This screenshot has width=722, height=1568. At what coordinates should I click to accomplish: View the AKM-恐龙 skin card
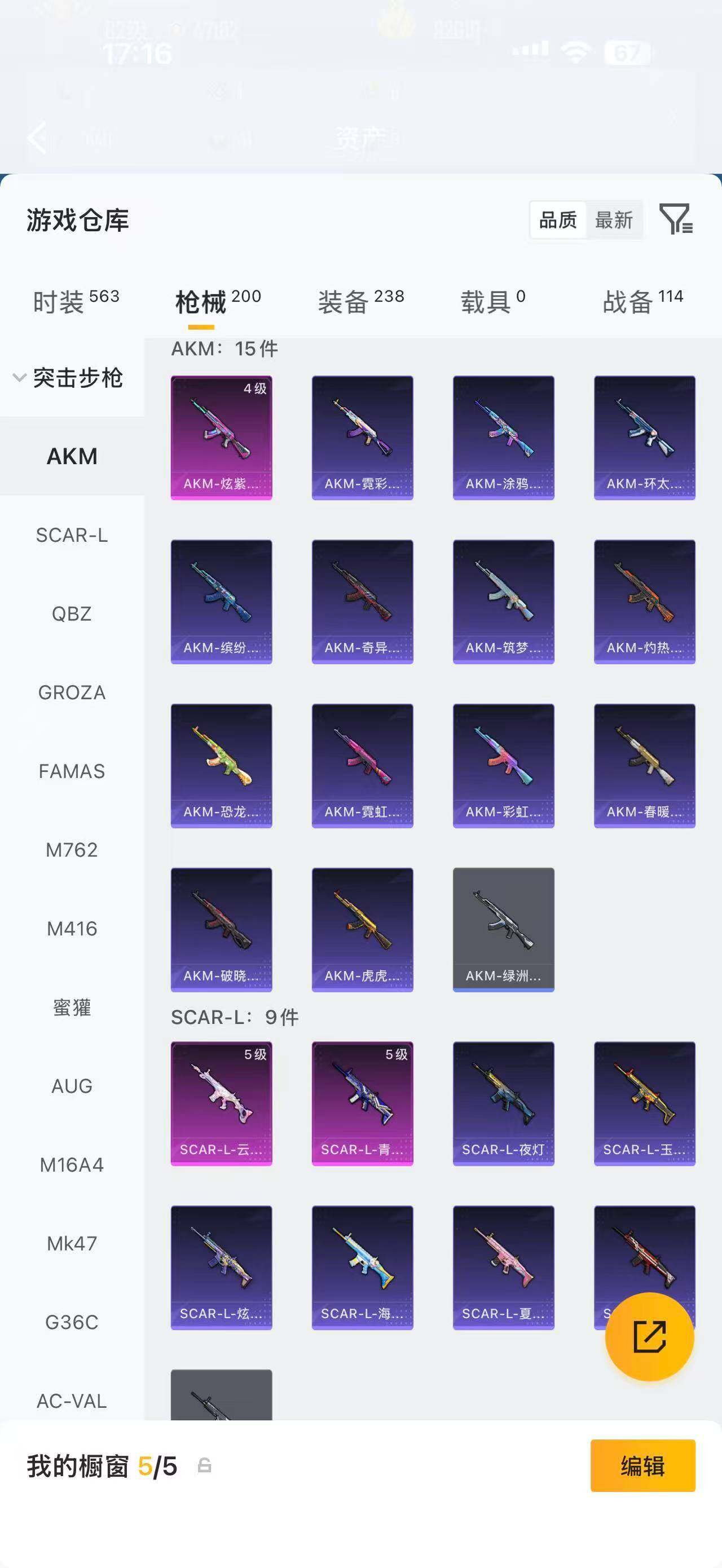tap(222, 766)
